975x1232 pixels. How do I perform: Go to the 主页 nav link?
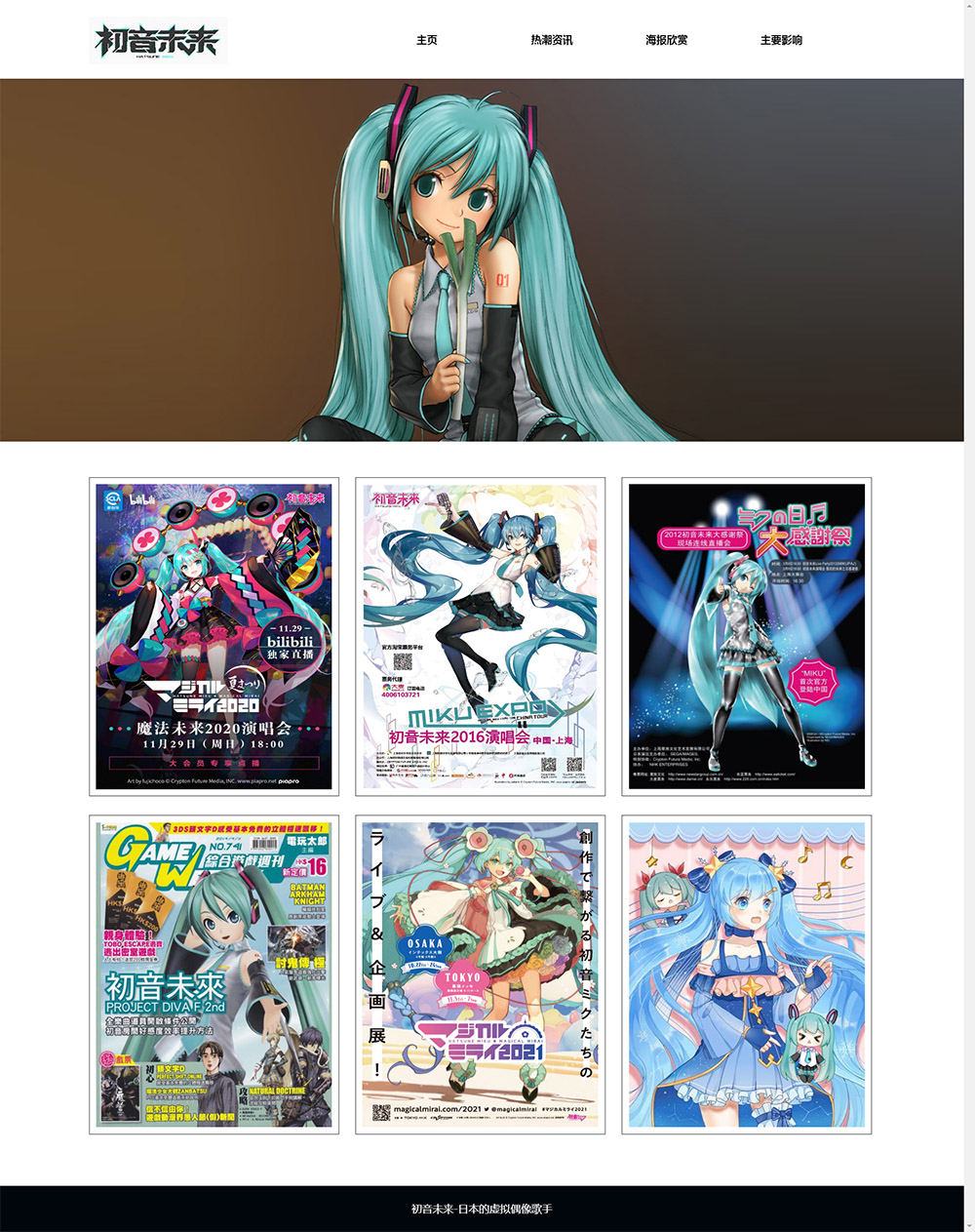pos(426,40)
